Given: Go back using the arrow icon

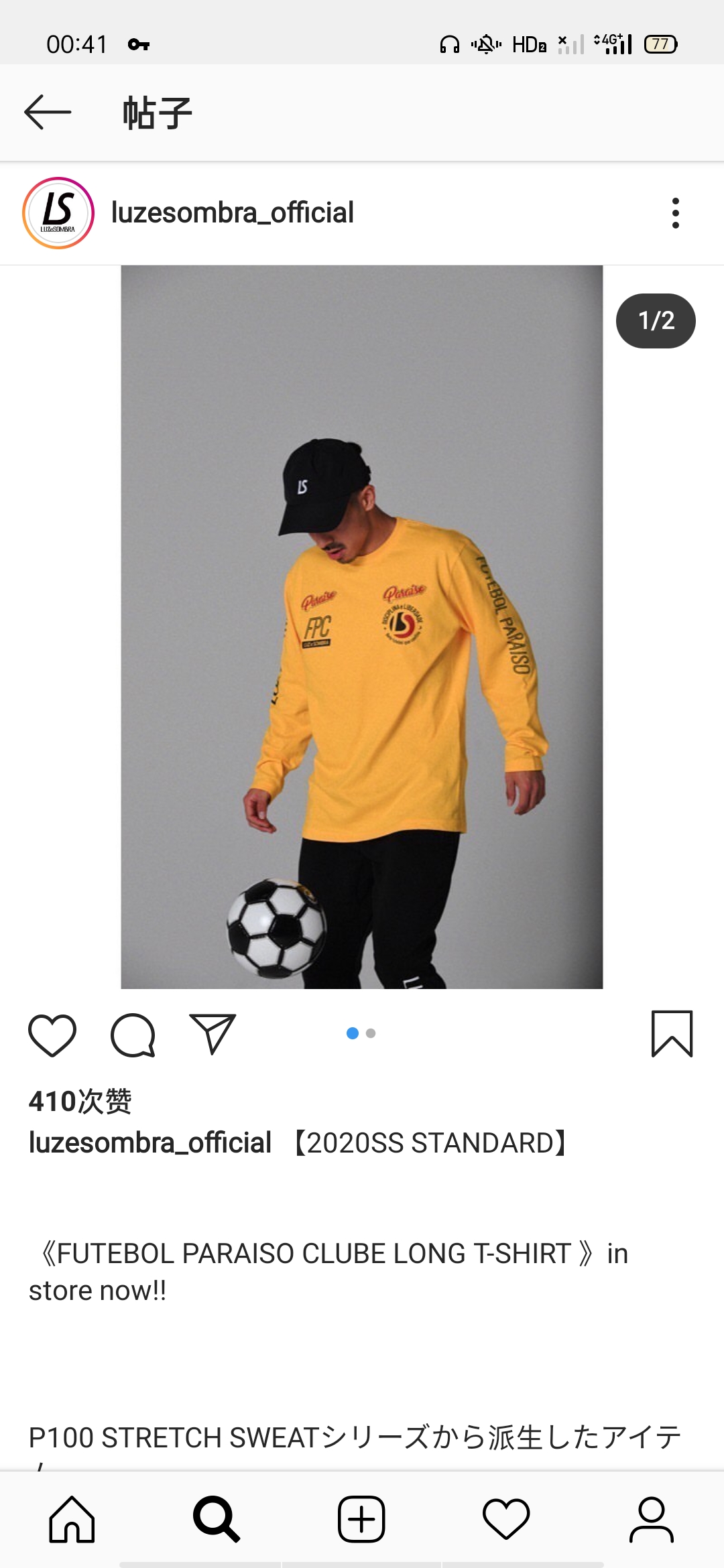Looking at the screenshot, I should [x=48, y=112].
